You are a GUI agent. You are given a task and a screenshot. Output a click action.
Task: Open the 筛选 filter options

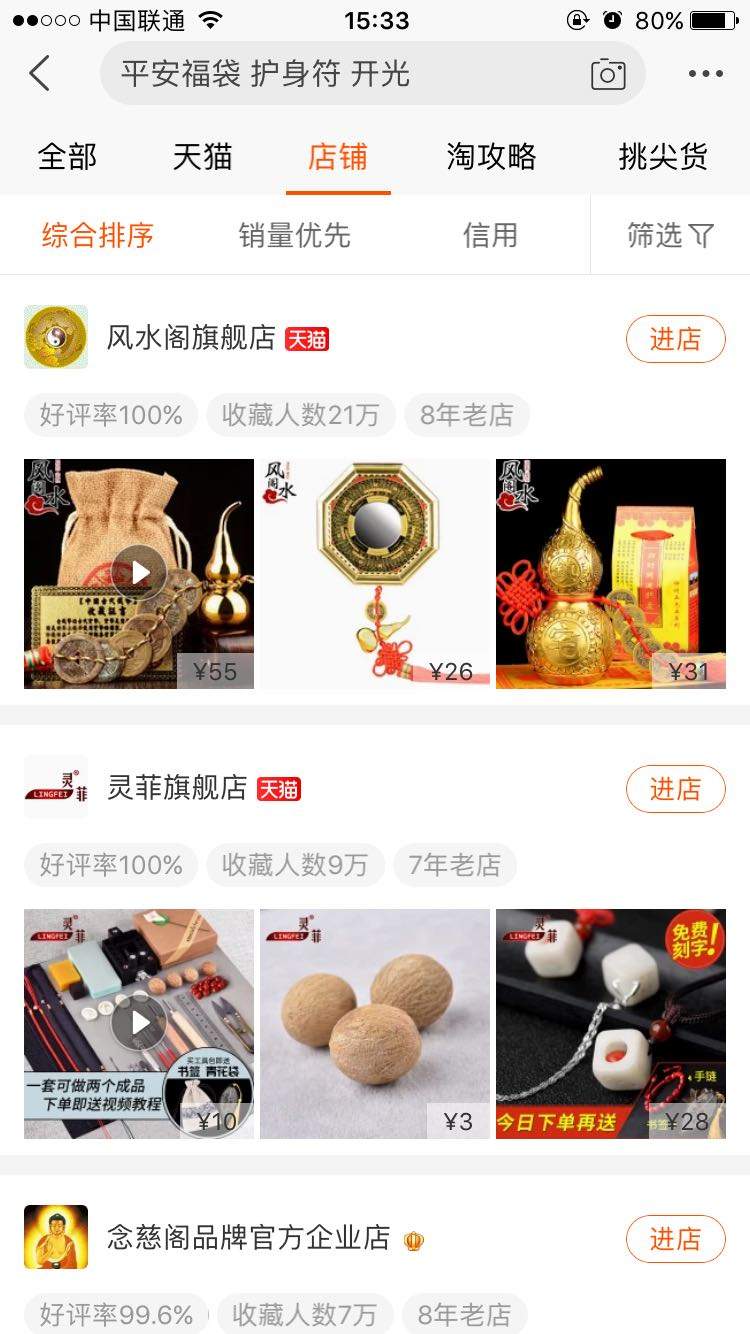tap(670, 235)
